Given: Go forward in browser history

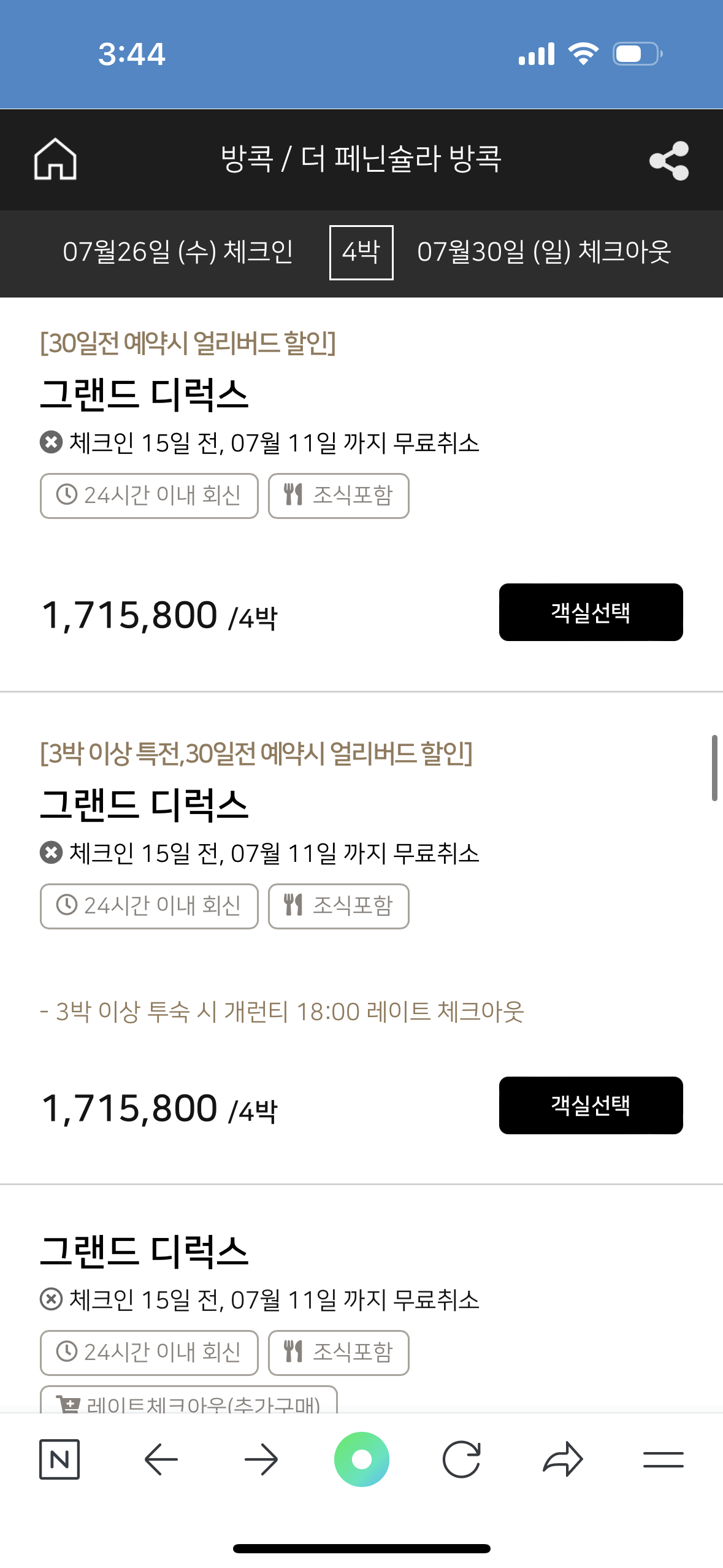Looking at the screenshot, I should click(261, 1459).
